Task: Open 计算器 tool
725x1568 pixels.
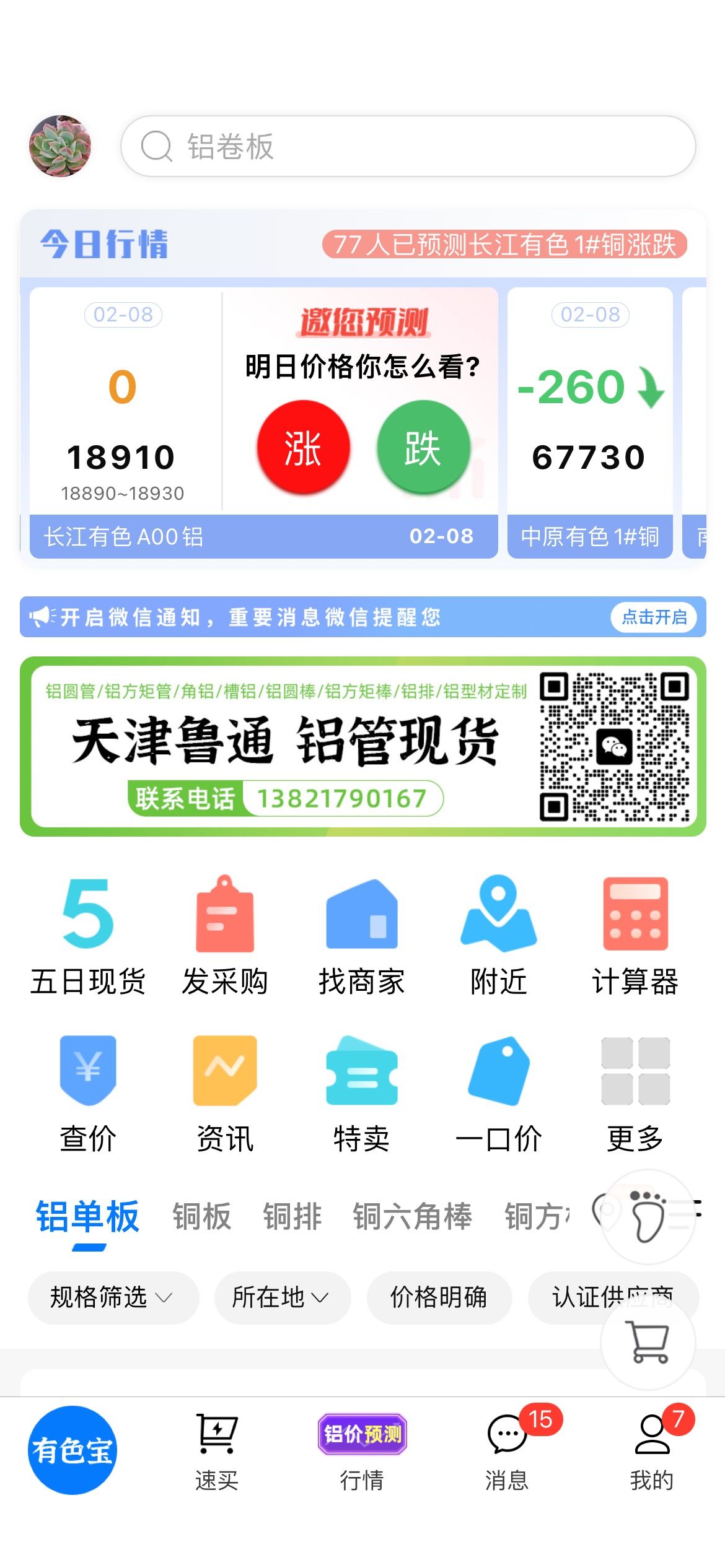Action: (635, 935)
